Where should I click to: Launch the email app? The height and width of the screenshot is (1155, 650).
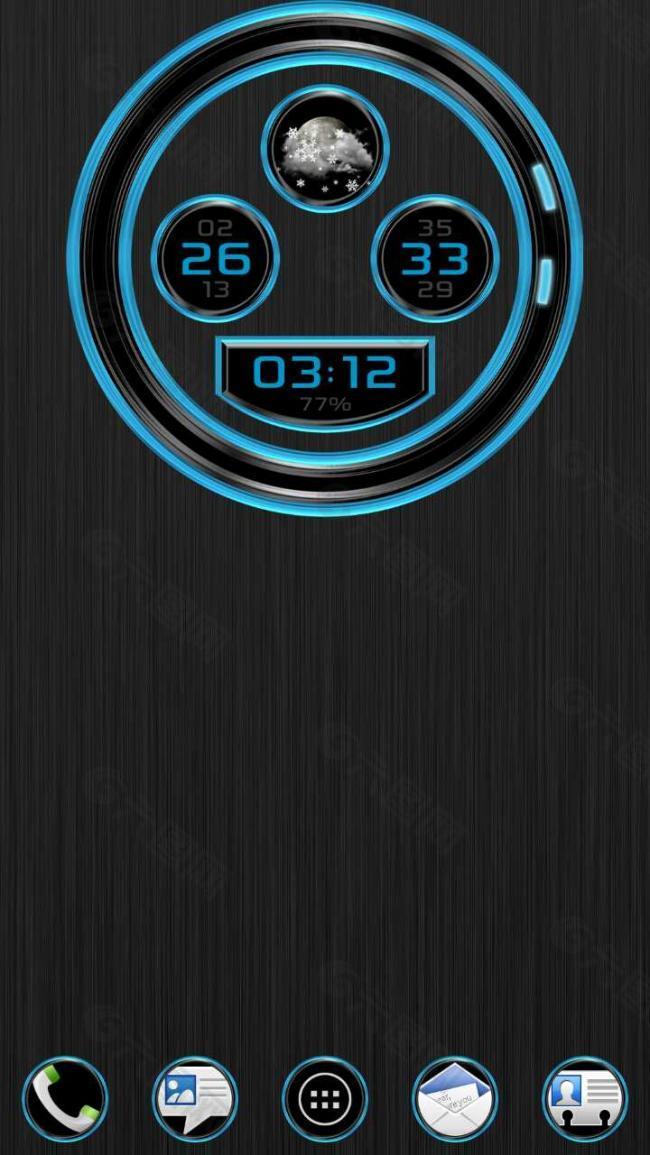point(455,1099)
